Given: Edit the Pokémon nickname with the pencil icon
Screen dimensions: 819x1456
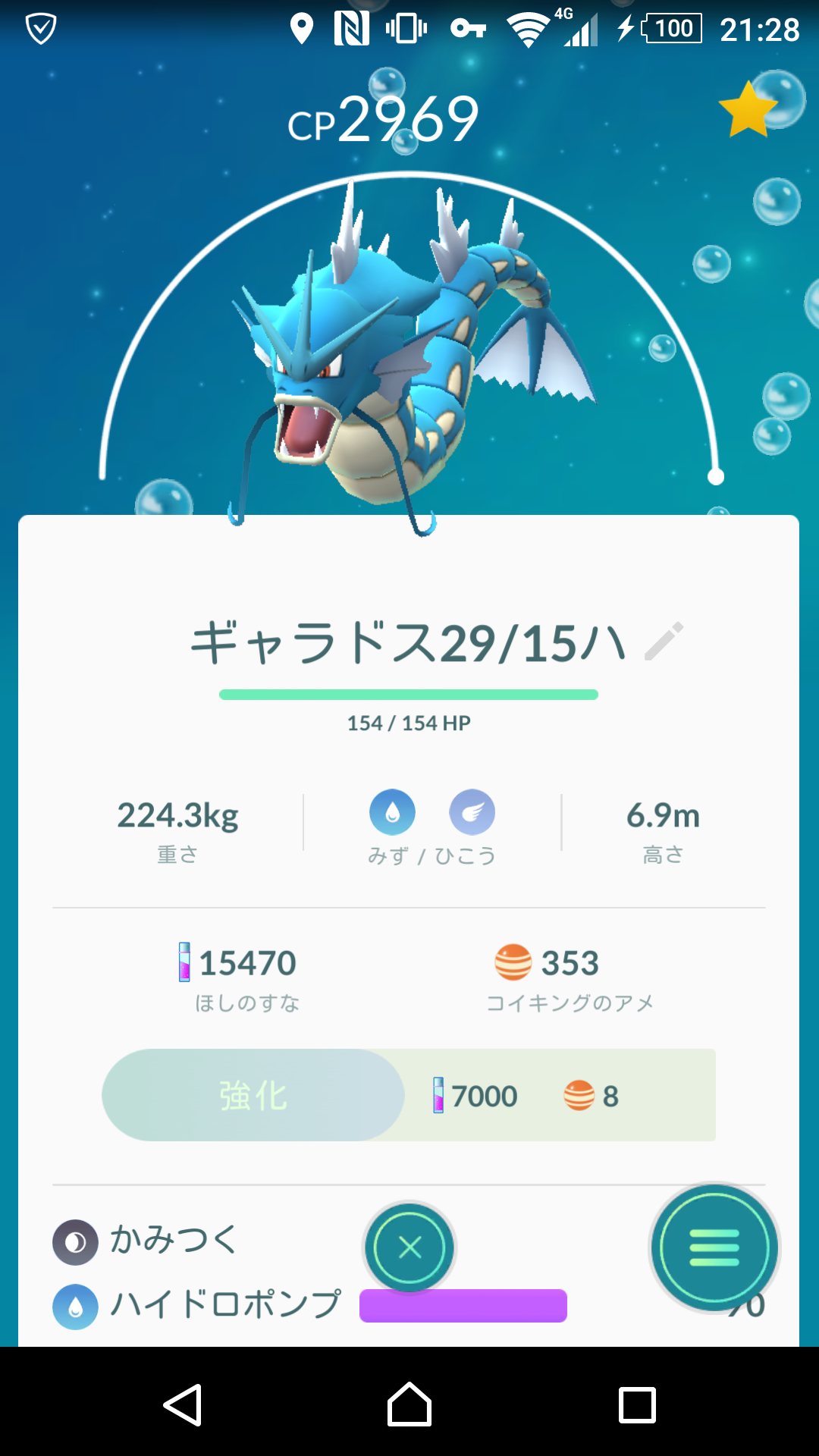Looking at the screenshot, I should (664, 642).
